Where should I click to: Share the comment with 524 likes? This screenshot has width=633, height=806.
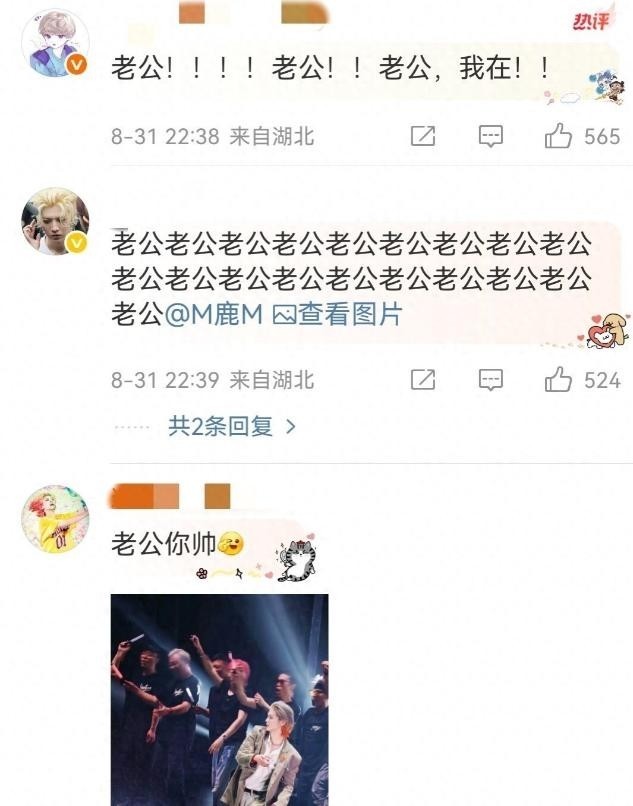pyautogui.click(x=423, y=380)
